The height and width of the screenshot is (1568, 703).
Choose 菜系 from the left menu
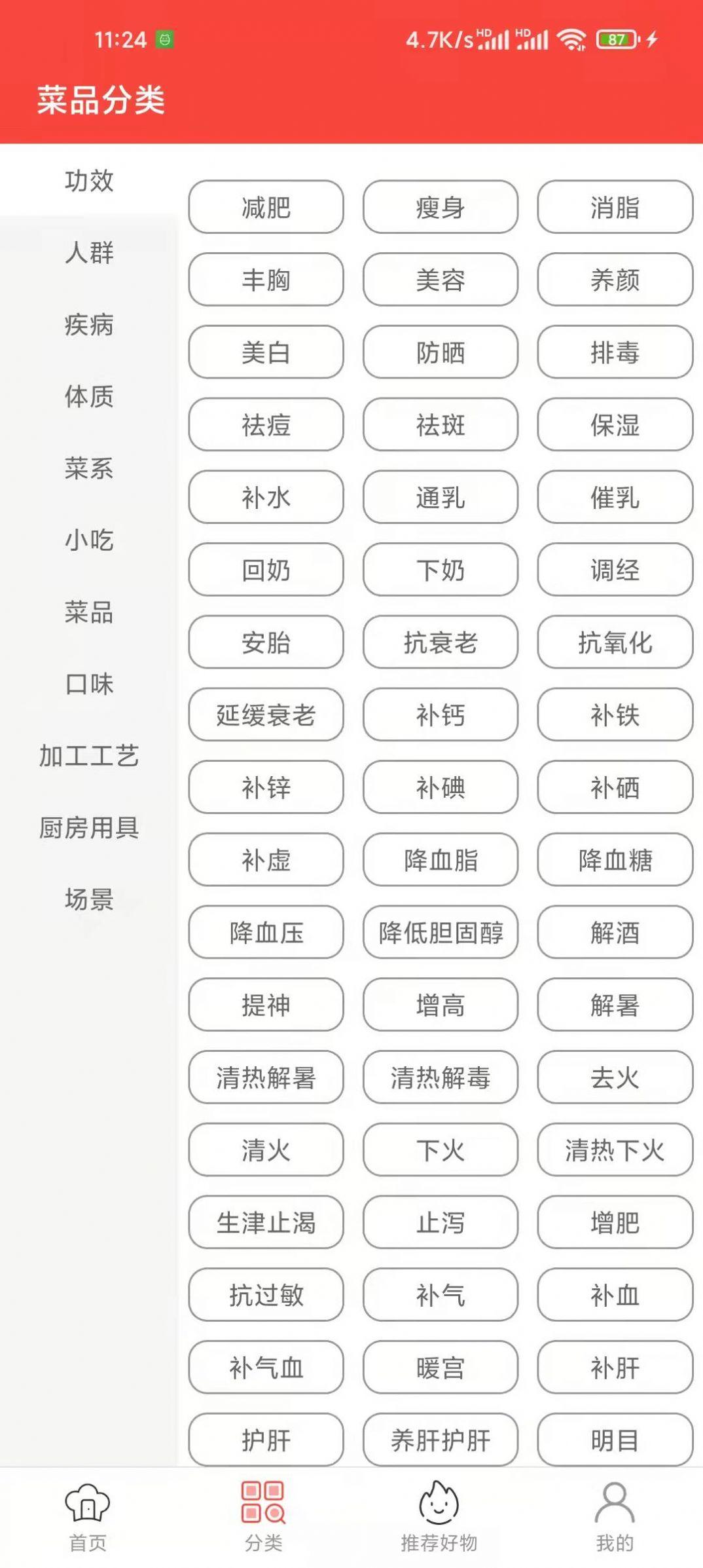coord(89,468)
